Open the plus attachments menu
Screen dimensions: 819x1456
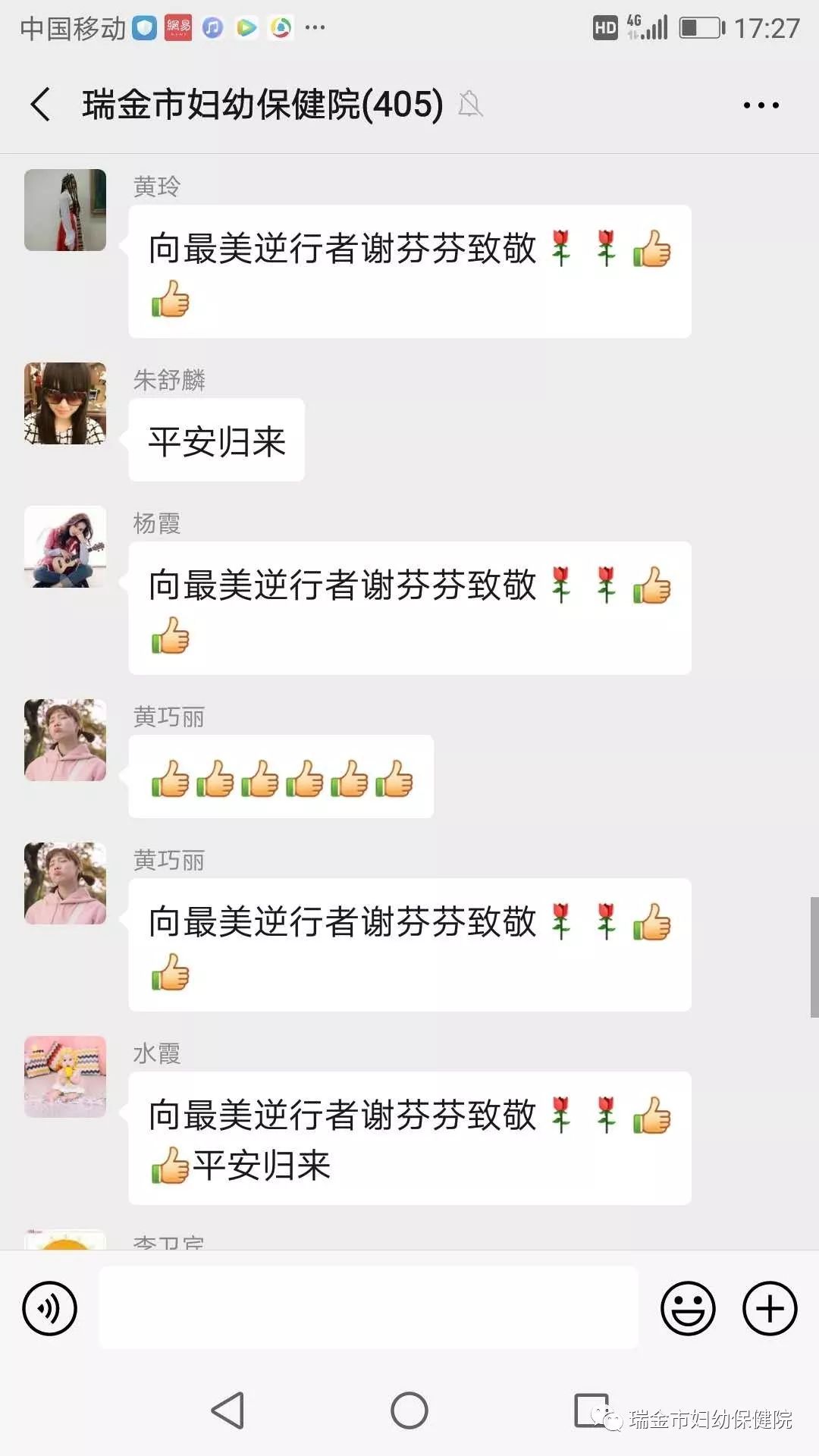click(769, 1308)
